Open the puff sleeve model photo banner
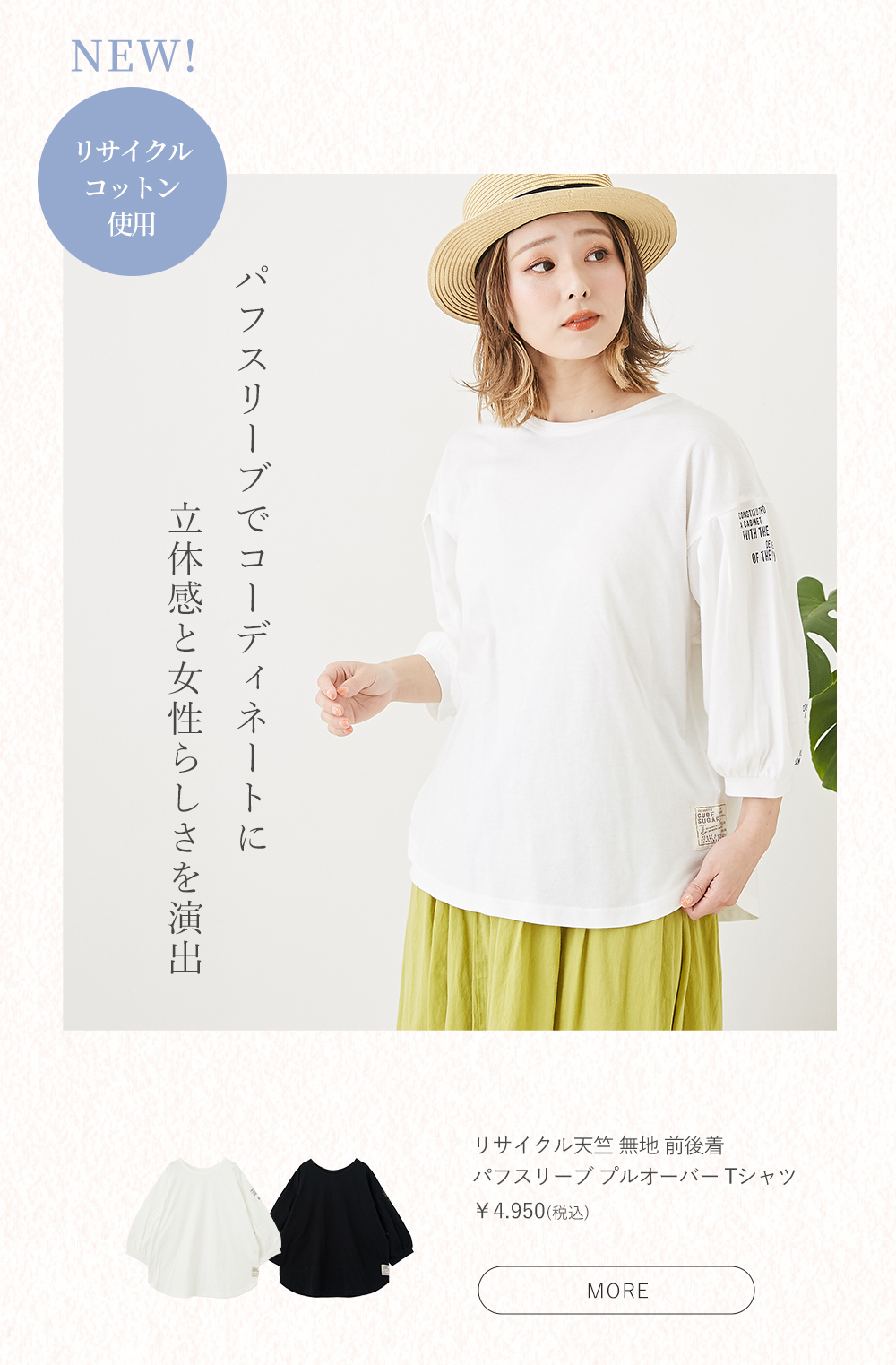 pyautogui.click(x=449, y=601)
